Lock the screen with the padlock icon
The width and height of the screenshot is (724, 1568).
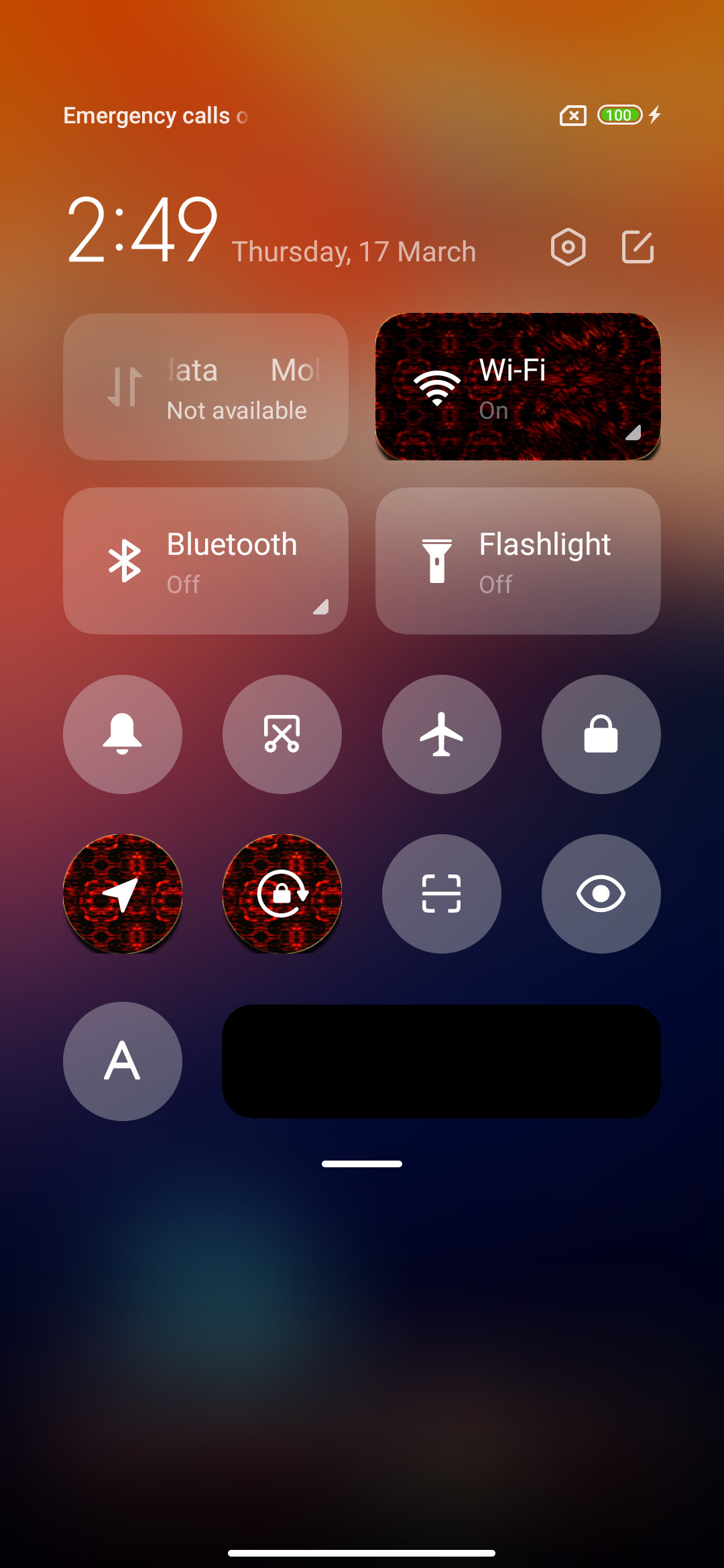(x=601, y=734)
